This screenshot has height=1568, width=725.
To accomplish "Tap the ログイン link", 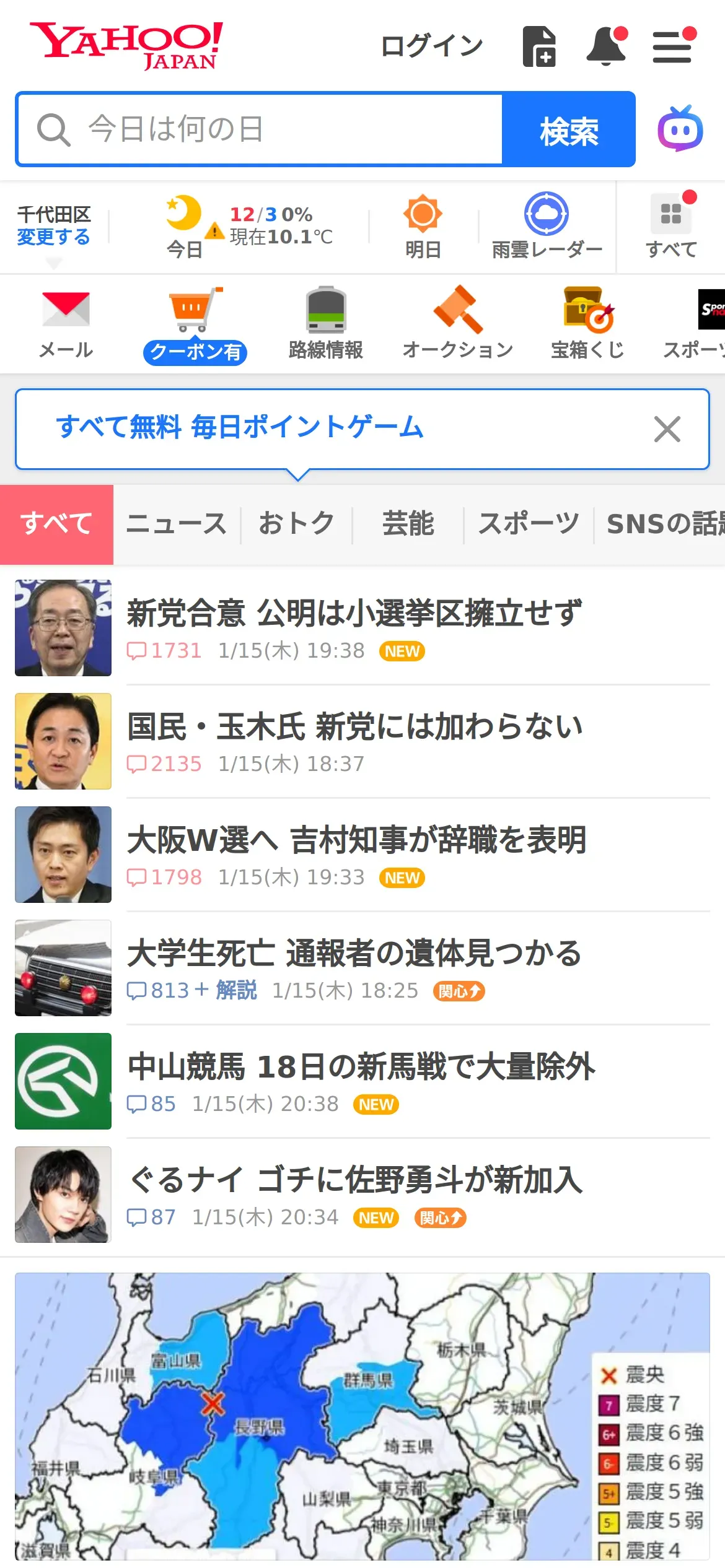I will [x=431, y=46].
